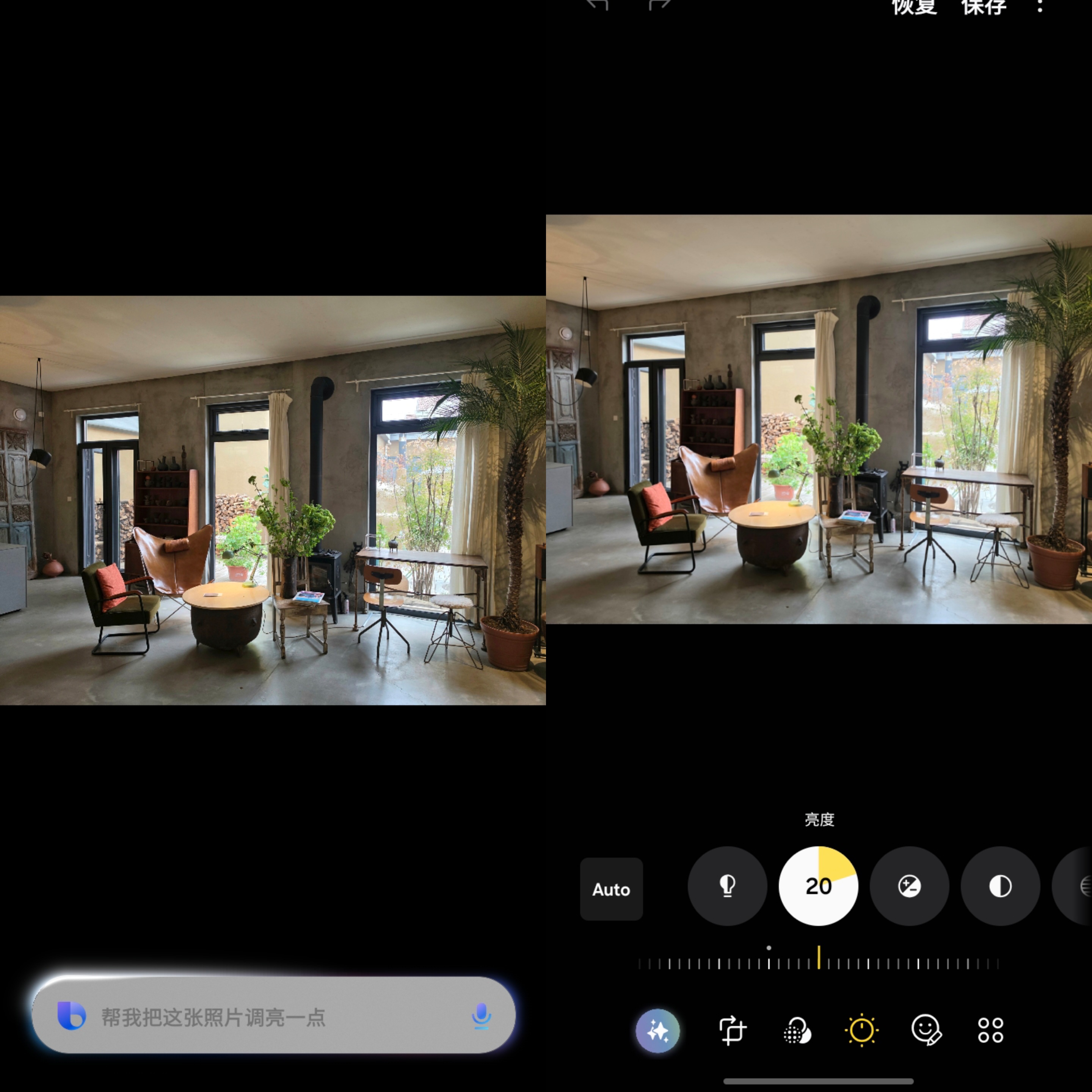
Task: Tap the Bixby text input field
Action: coord(271,1017)
